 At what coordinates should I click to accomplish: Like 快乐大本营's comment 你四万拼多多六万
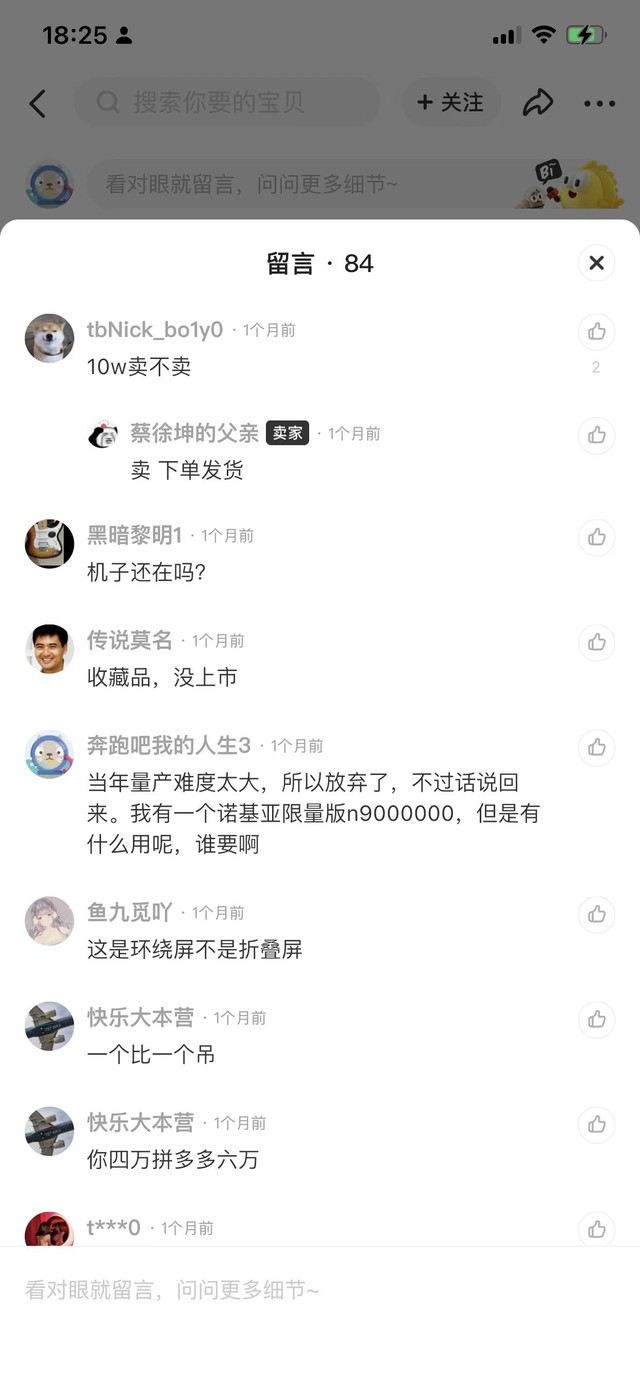click(x=596, y=1124)
